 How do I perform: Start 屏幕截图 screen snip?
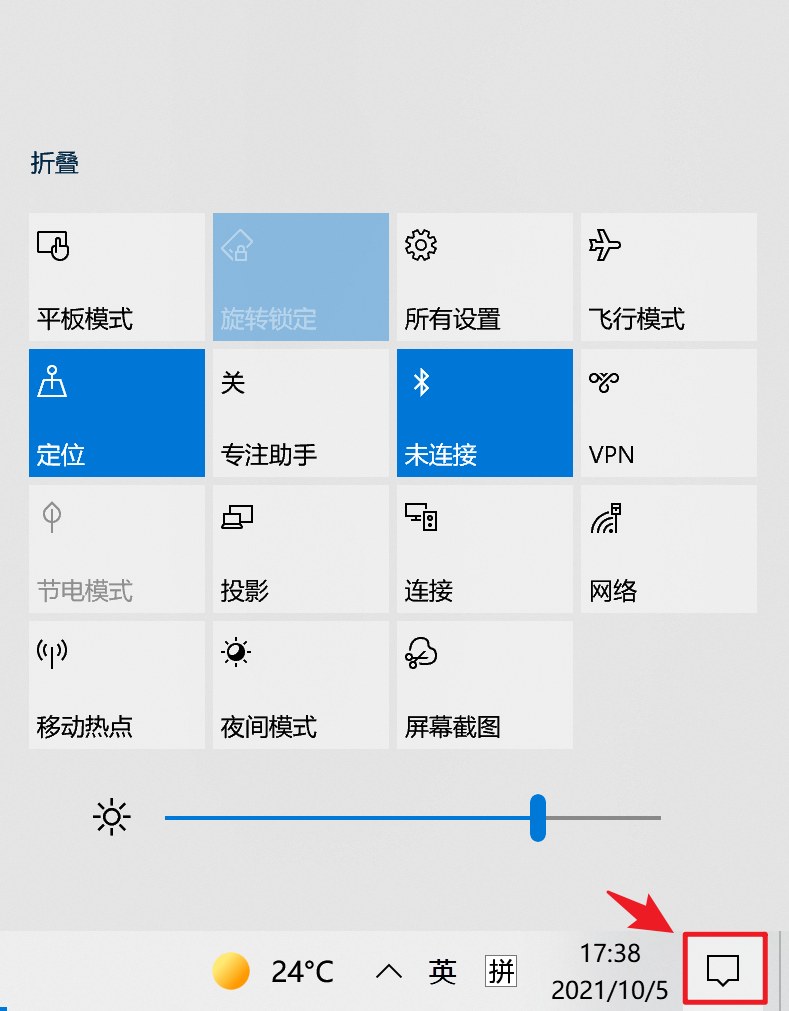(x=485, y=685)
